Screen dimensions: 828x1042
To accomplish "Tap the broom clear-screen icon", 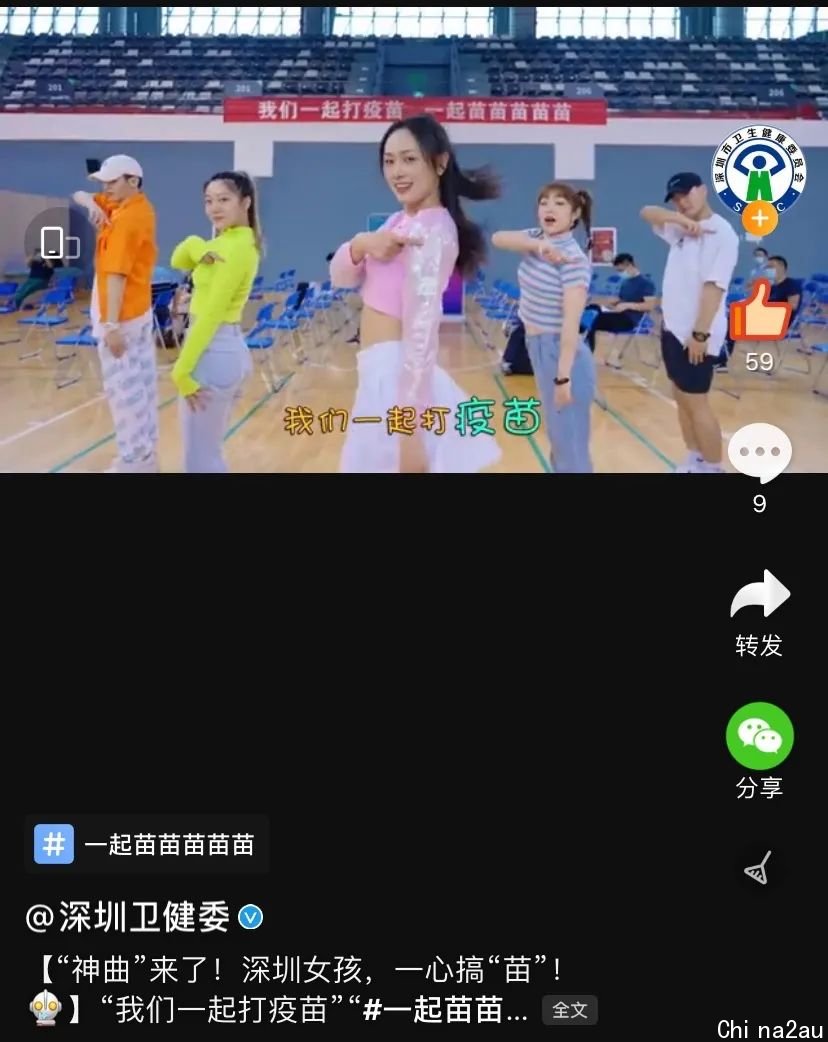I will 759,870.
